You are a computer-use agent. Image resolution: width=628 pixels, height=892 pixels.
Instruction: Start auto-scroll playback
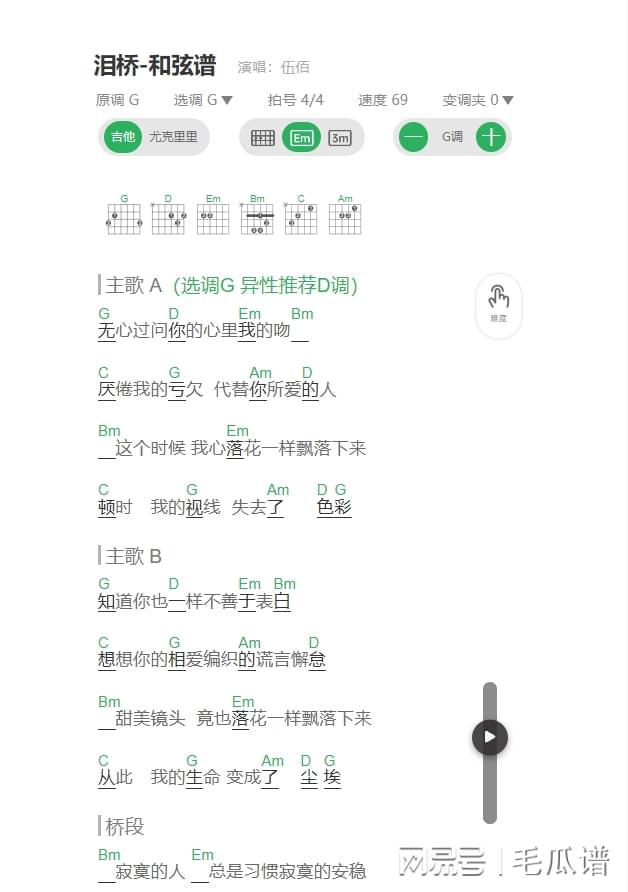[x=490, y=738]
